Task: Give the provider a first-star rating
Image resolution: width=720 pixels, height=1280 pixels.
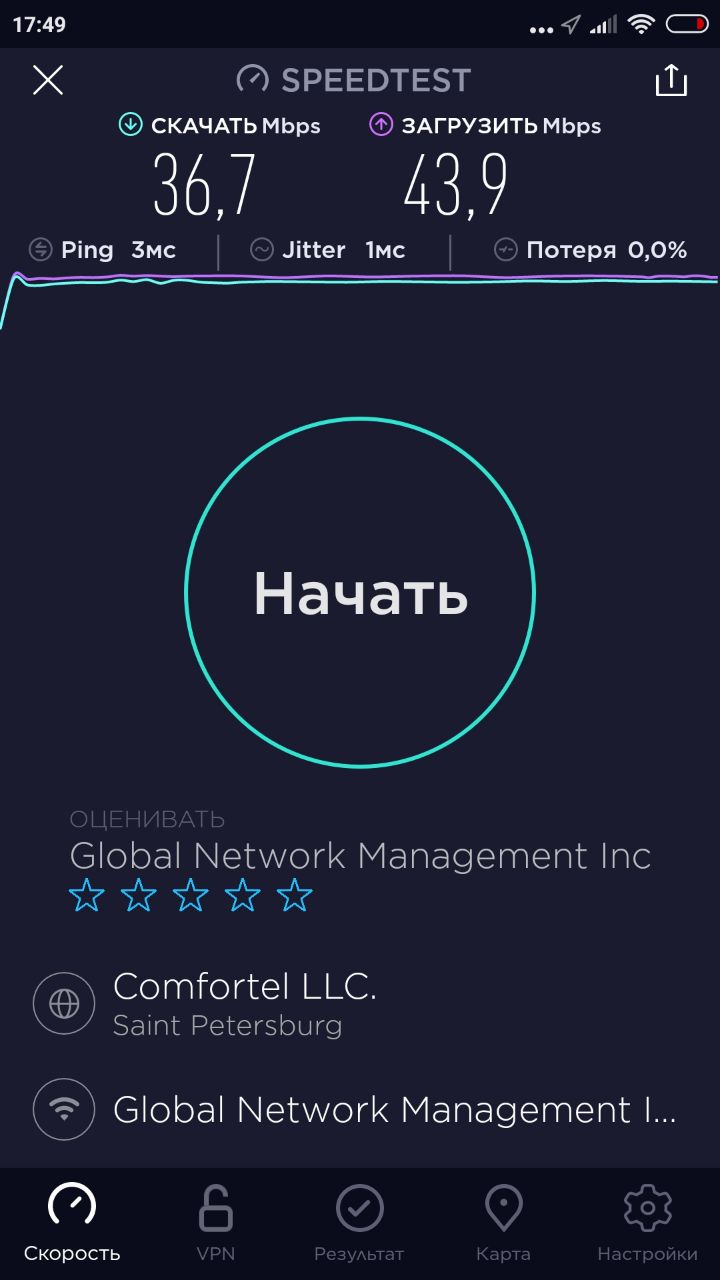Action: (x=87, y=895)
